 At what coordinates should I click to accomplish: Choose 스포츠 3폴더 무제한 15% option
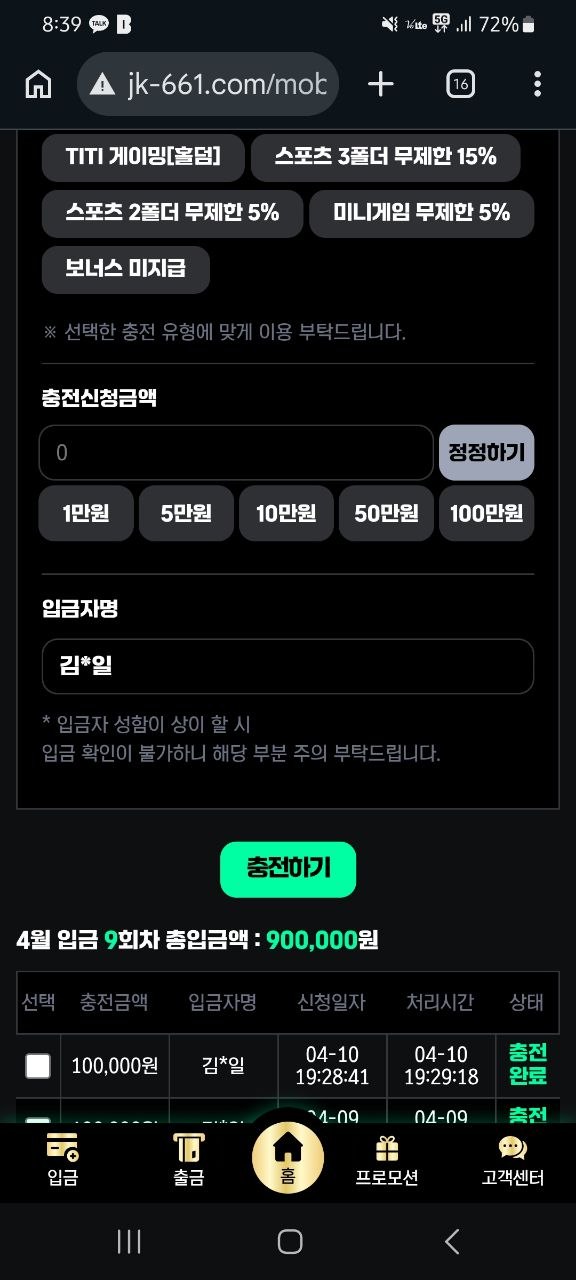pos(385,157)
